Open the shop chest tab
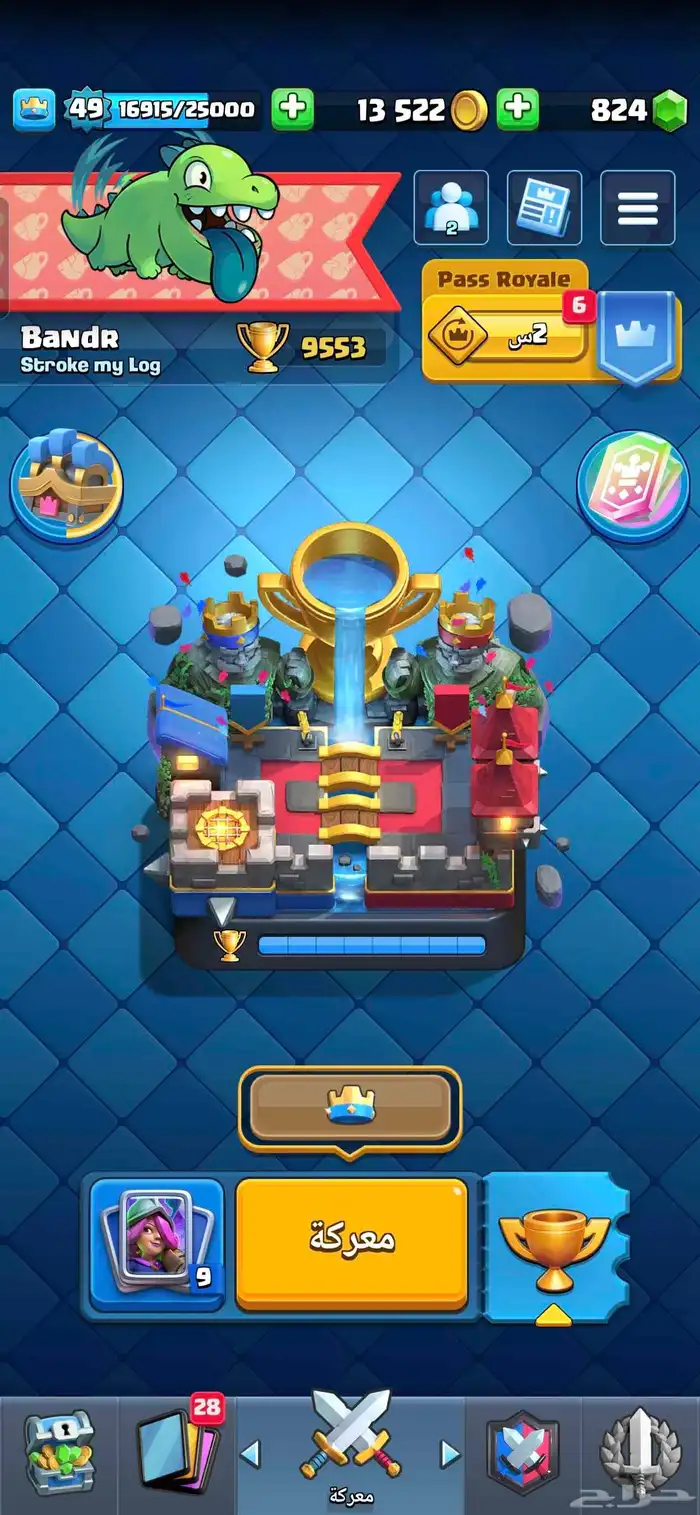The width and height of the screenshot is (700, 1515). (58, 1453)
